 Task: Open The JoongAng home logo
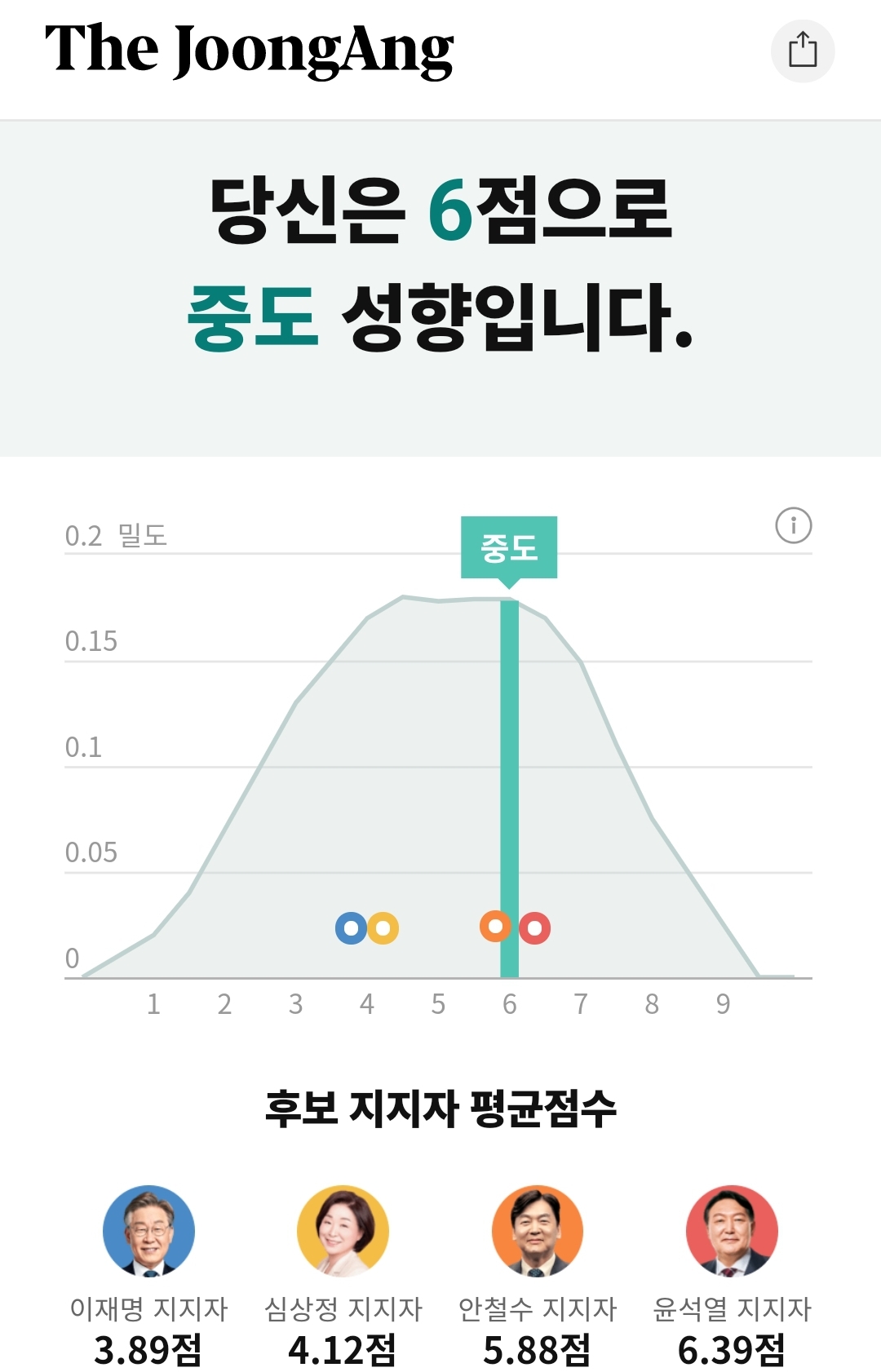pos(249,49)
